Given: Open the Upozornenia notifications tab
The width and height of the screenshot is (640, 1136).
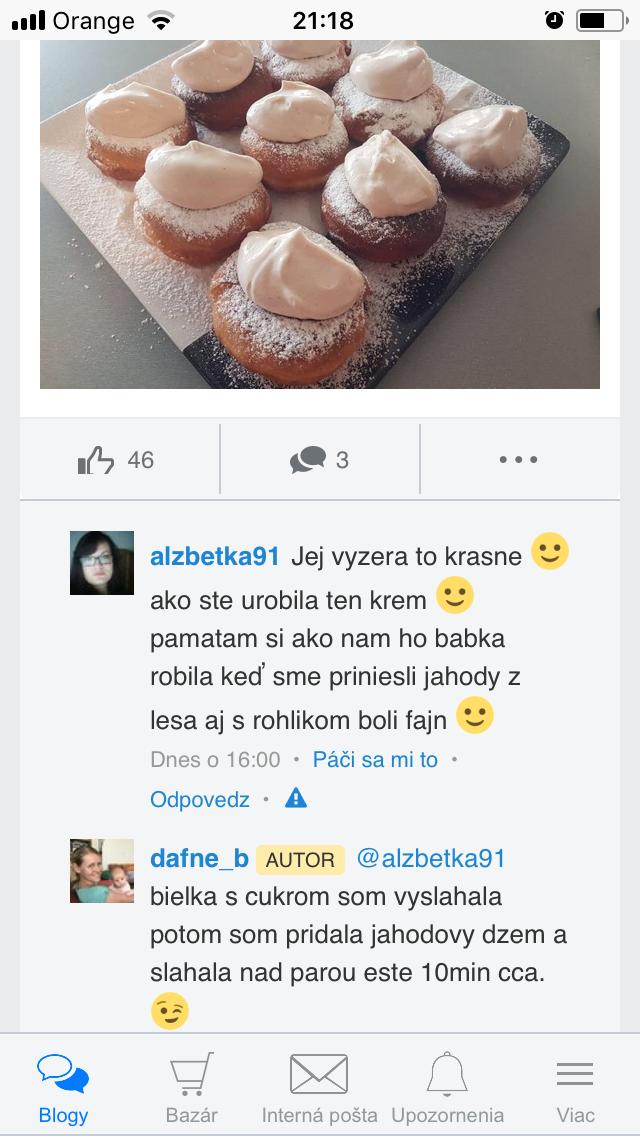Looking at the screenshot, I should 447,1088.
